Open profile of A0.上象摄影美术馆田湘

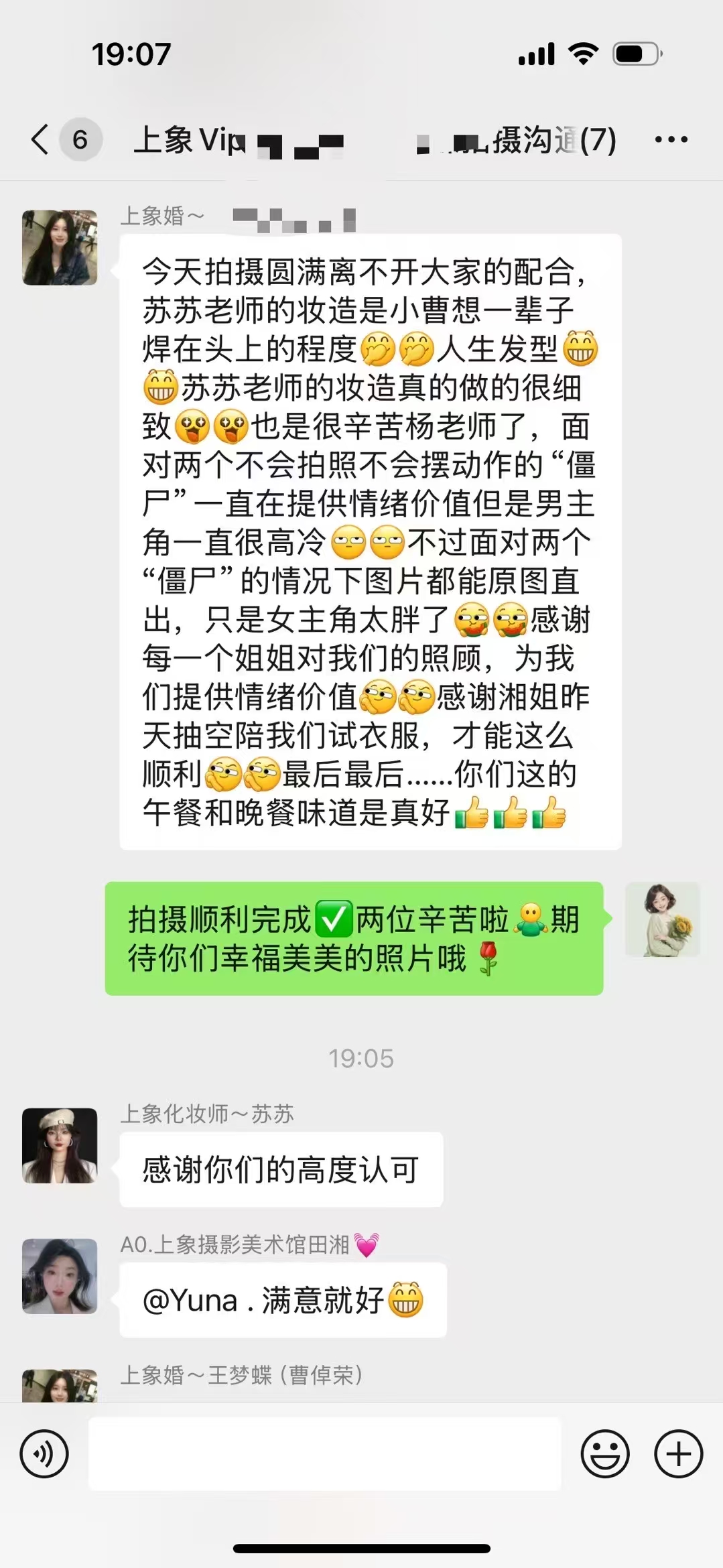60,1276
